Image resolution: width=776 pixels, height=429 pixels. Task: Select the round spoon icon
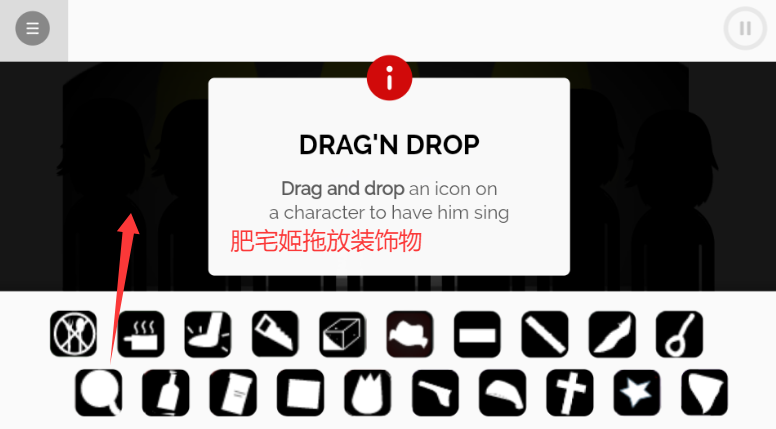tap(679, 335)
